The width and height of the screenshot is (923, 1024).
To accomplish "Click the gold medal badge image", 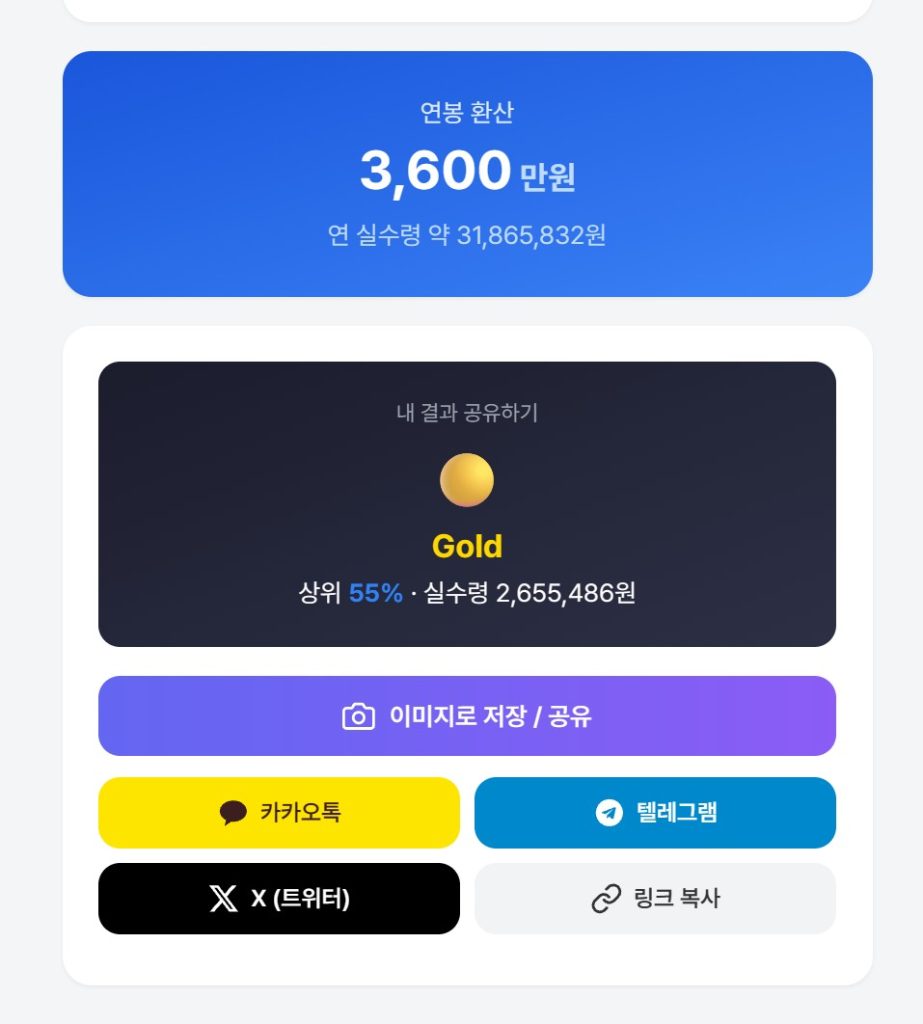I will pos(466,480).
